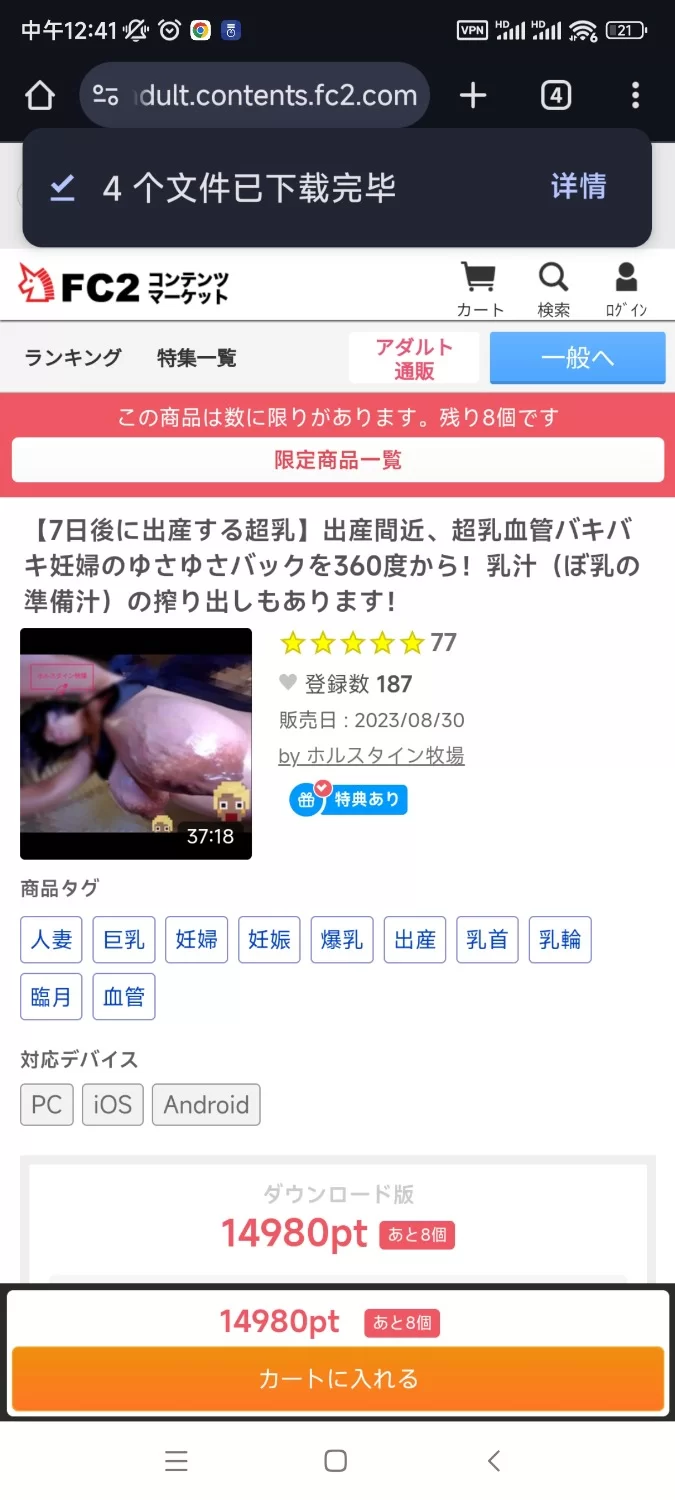
Task: Tap カートに入れる to add to cart
Action: point(338,1379)
